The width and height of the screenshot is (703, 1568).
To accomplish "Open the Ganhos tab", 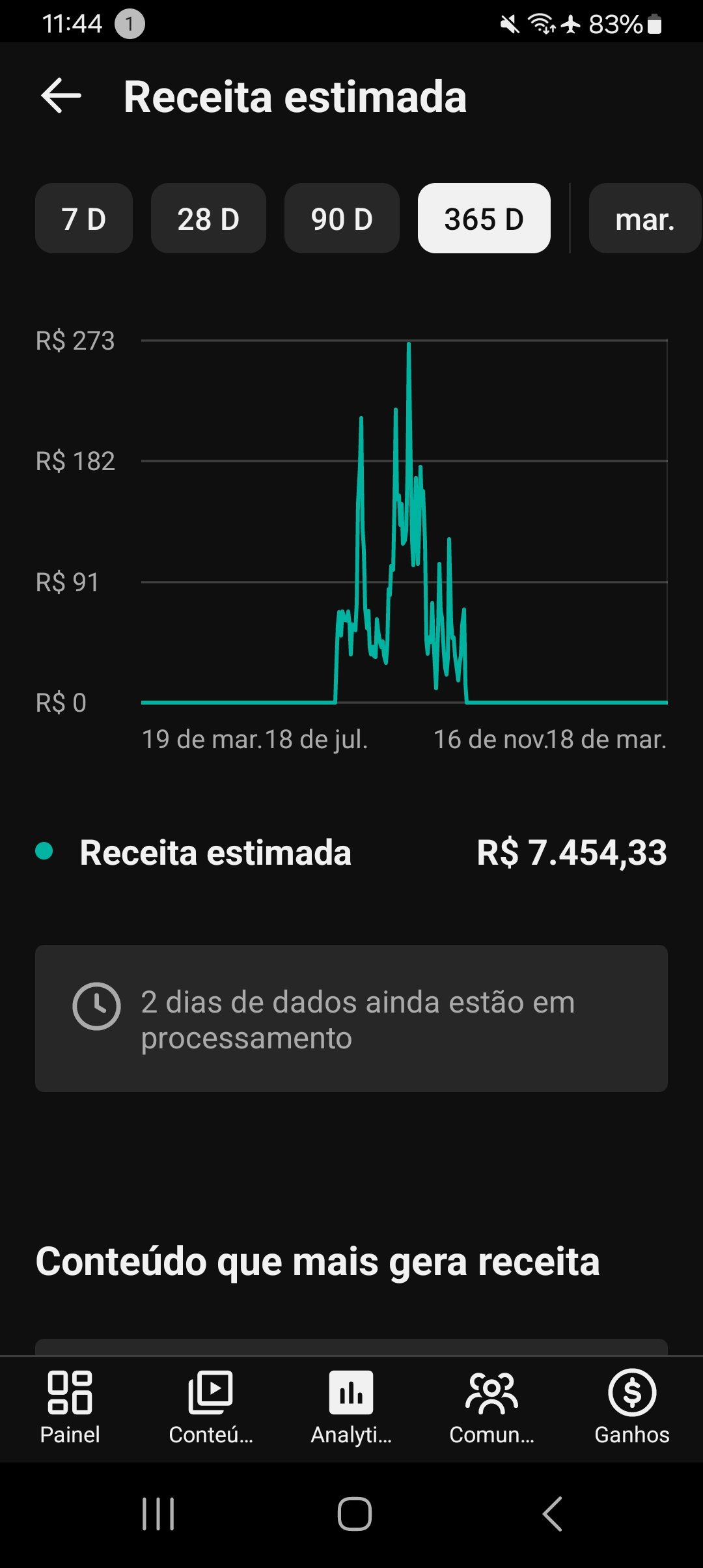I will [632, 1407].
